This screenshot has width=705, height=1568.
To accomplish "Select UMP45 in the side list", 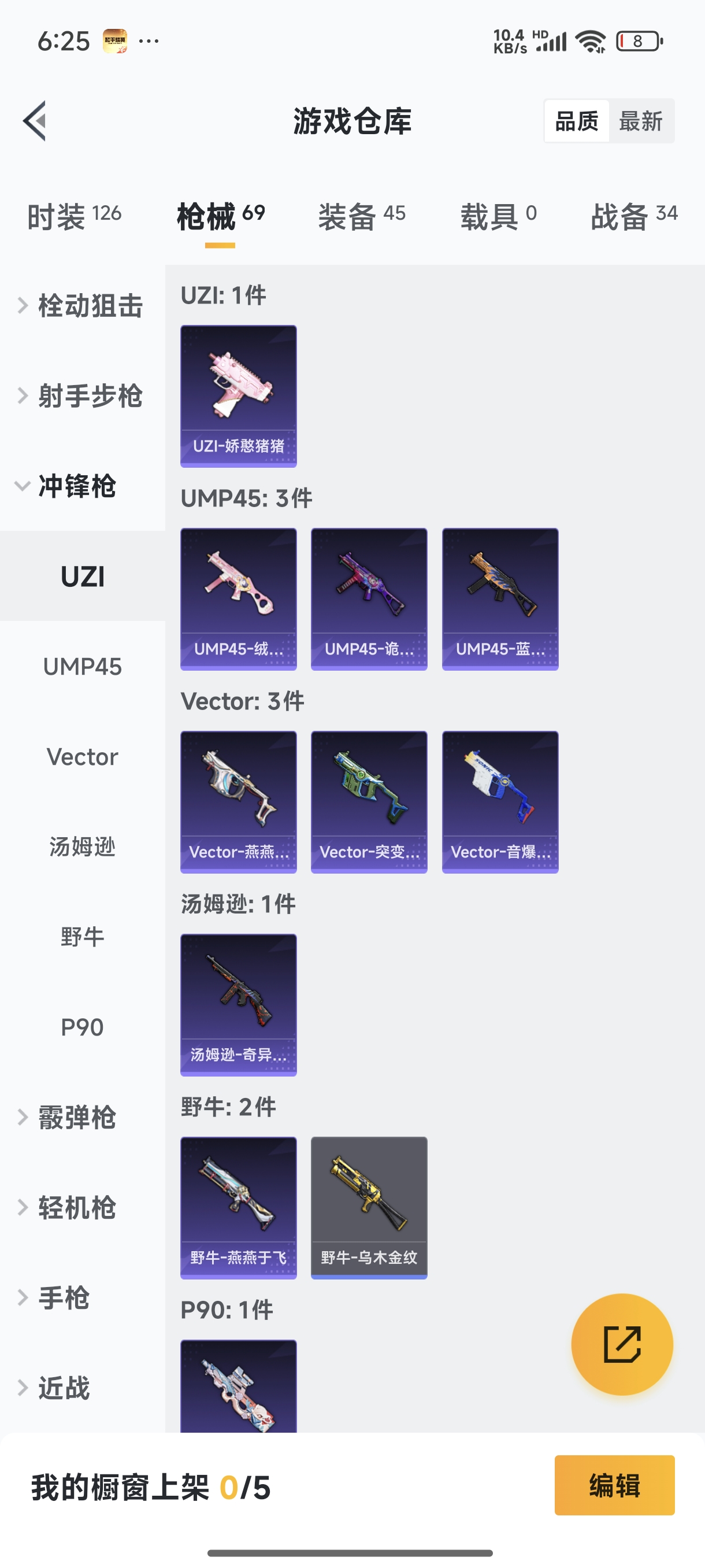I will tap(83, 667).
